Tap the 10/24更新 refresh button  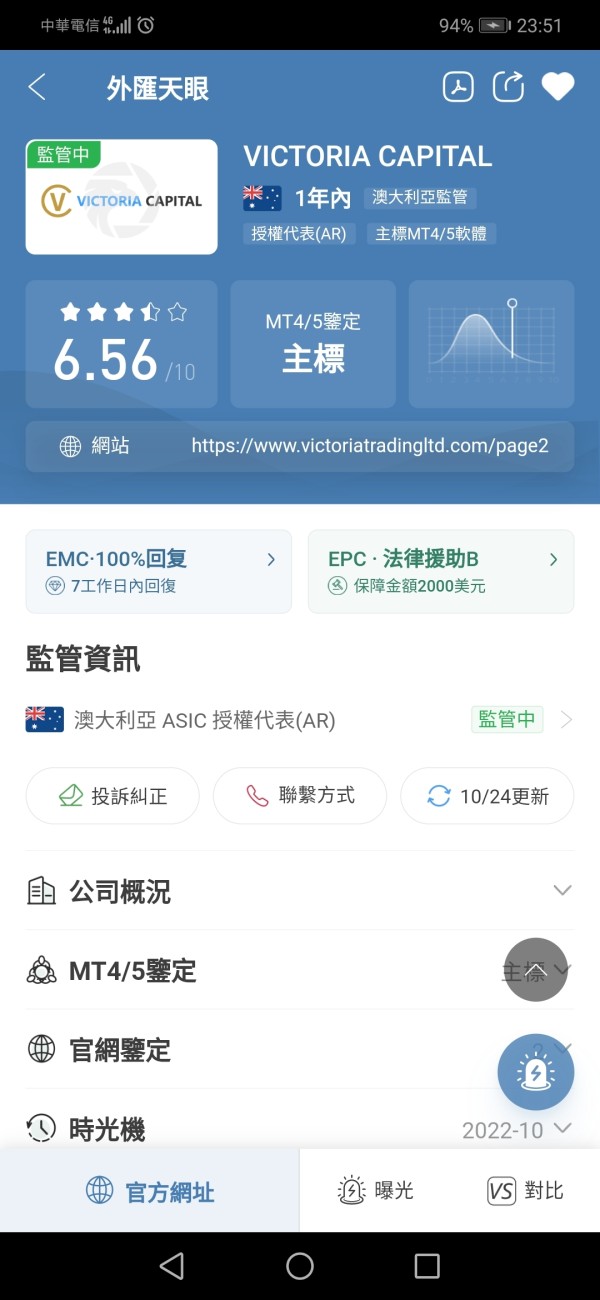point(487,796)
